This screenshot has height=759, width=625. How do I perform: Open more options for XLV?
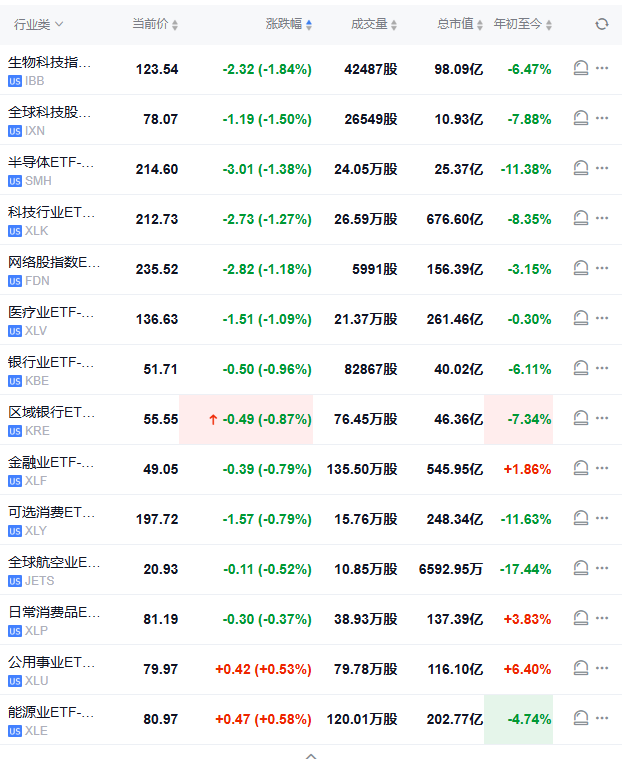[602, 319]
